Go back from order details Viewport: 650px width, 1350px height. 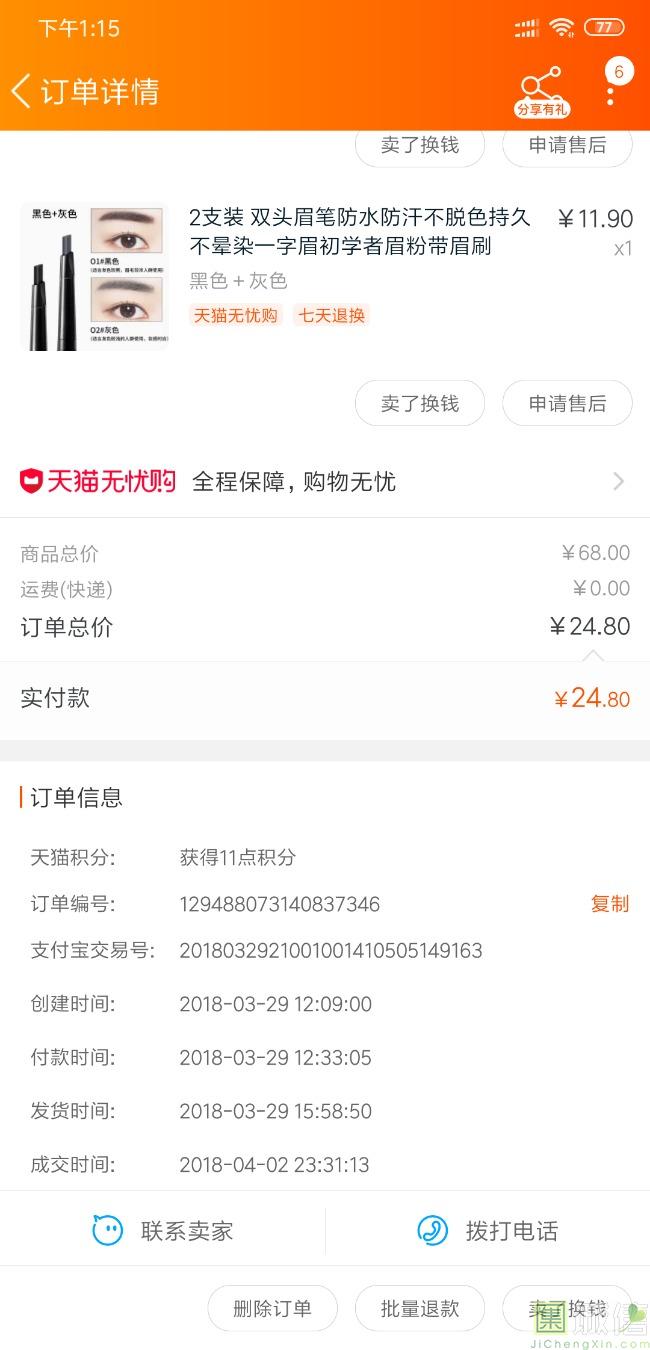22,91
